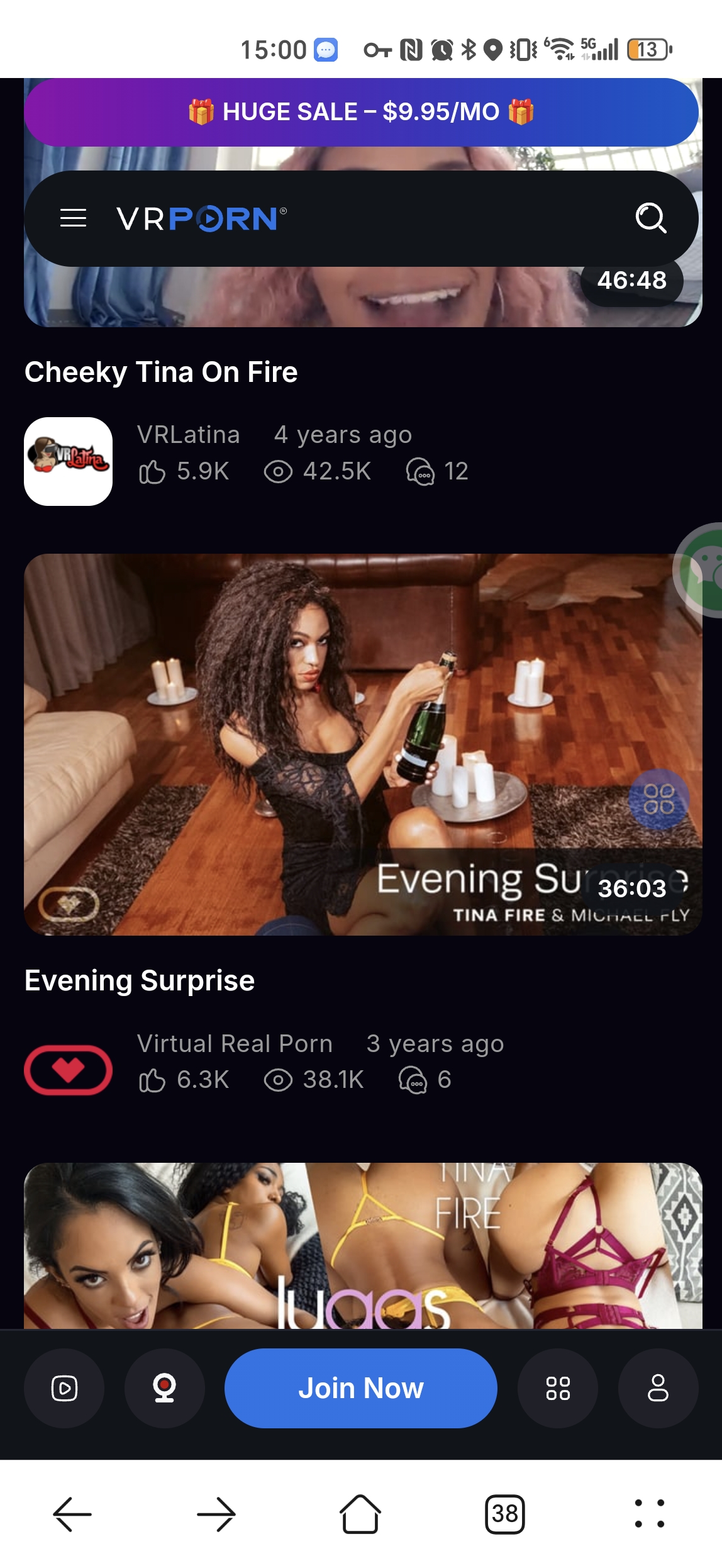
Task: Open the browser four-dot menu
Action: pyautogui.click(x=650, y=1514)
